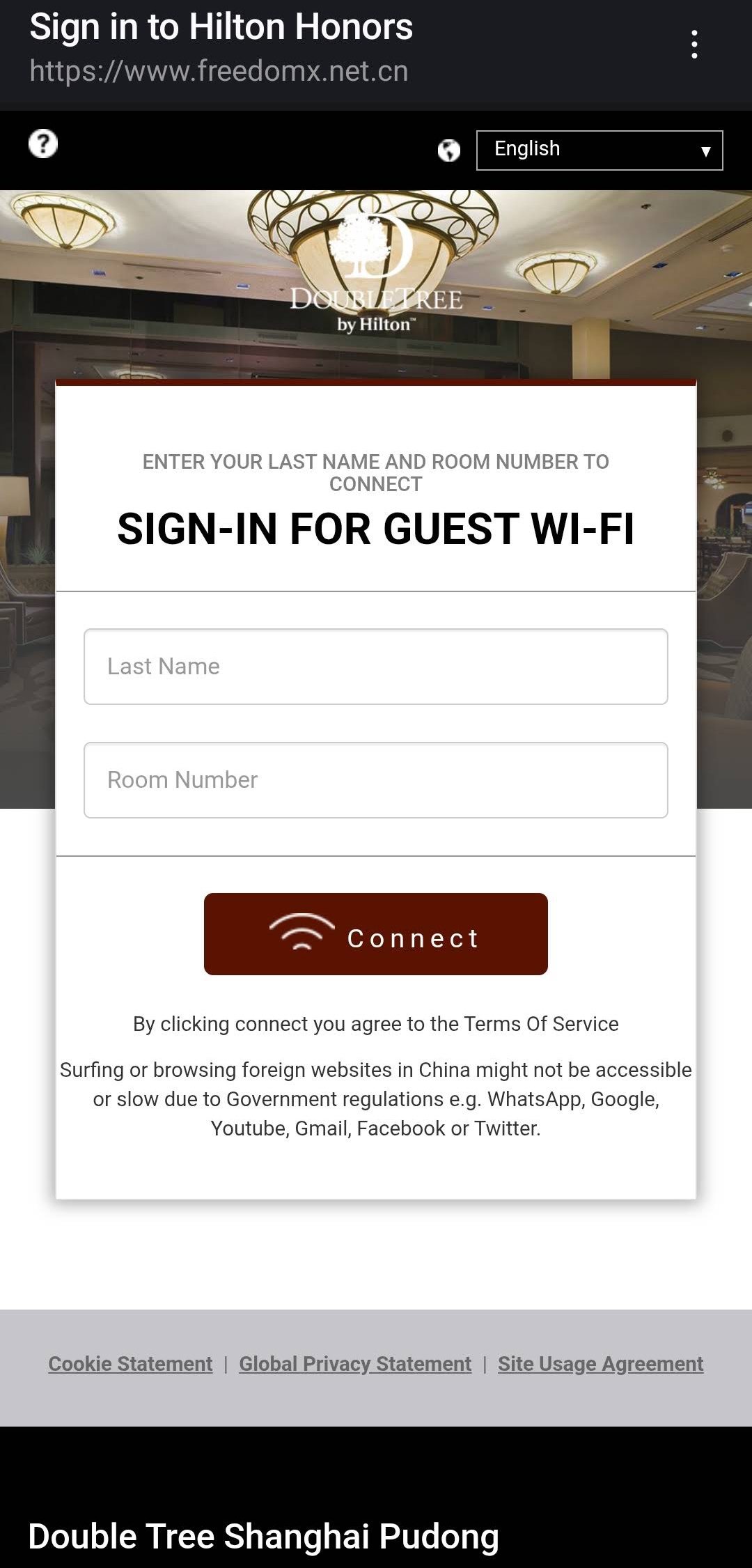This screenshot has height=1568, width=752.
Task: Open the three-dot overflow menu
Action: coord(694,45)
